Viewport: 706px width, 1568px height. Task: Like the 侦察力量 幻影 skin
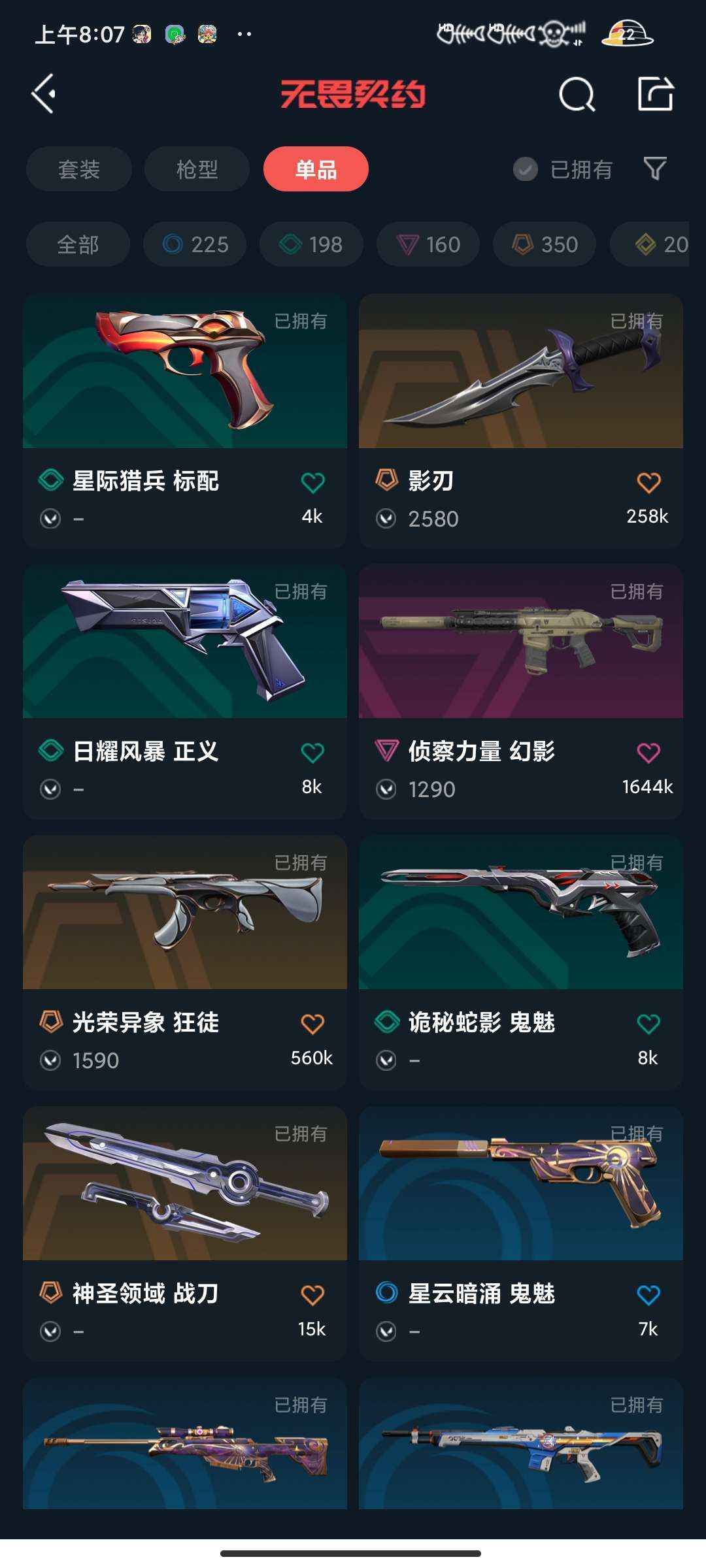click(648, 753)
